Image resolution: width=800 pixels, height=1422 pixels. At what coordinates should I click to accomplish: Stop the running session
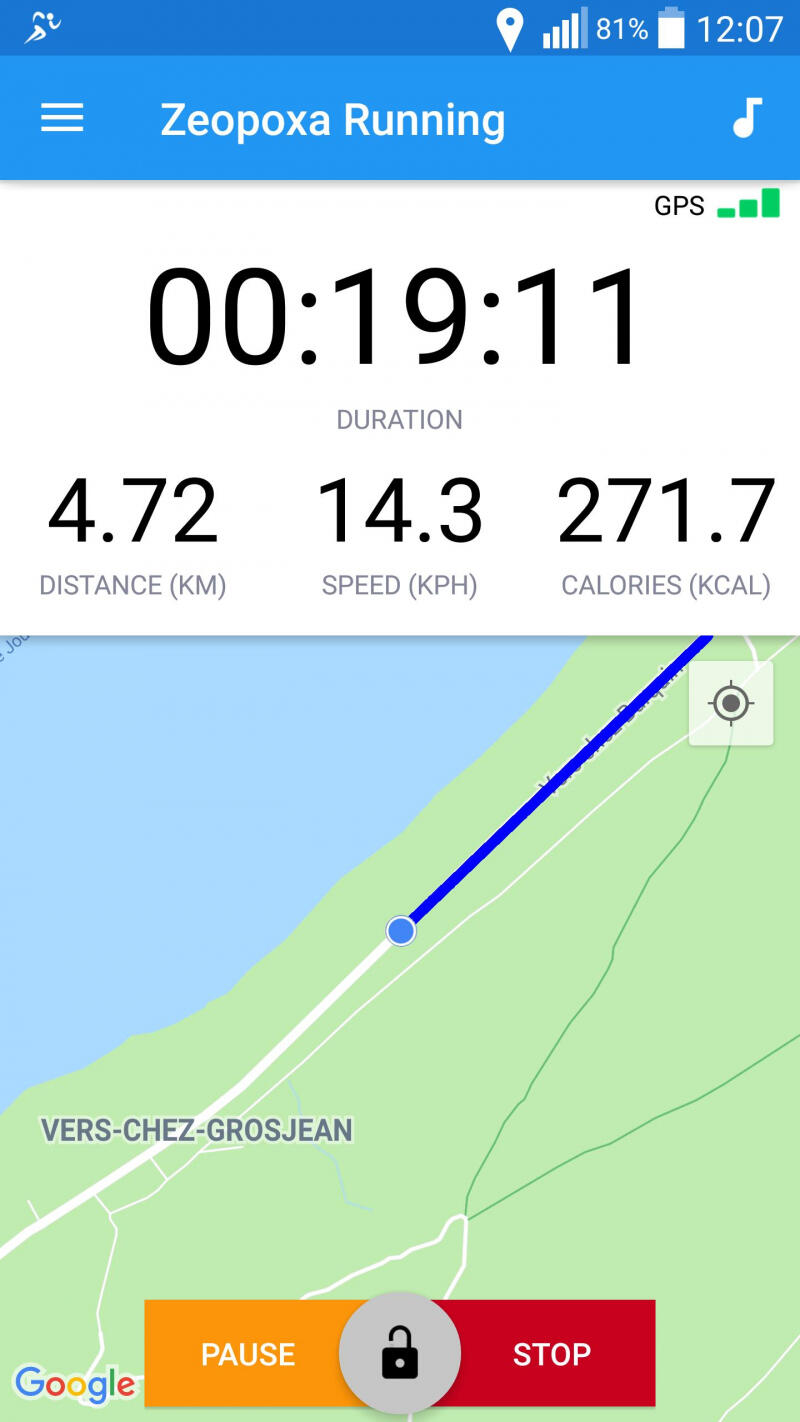[x=553, y=1354]
